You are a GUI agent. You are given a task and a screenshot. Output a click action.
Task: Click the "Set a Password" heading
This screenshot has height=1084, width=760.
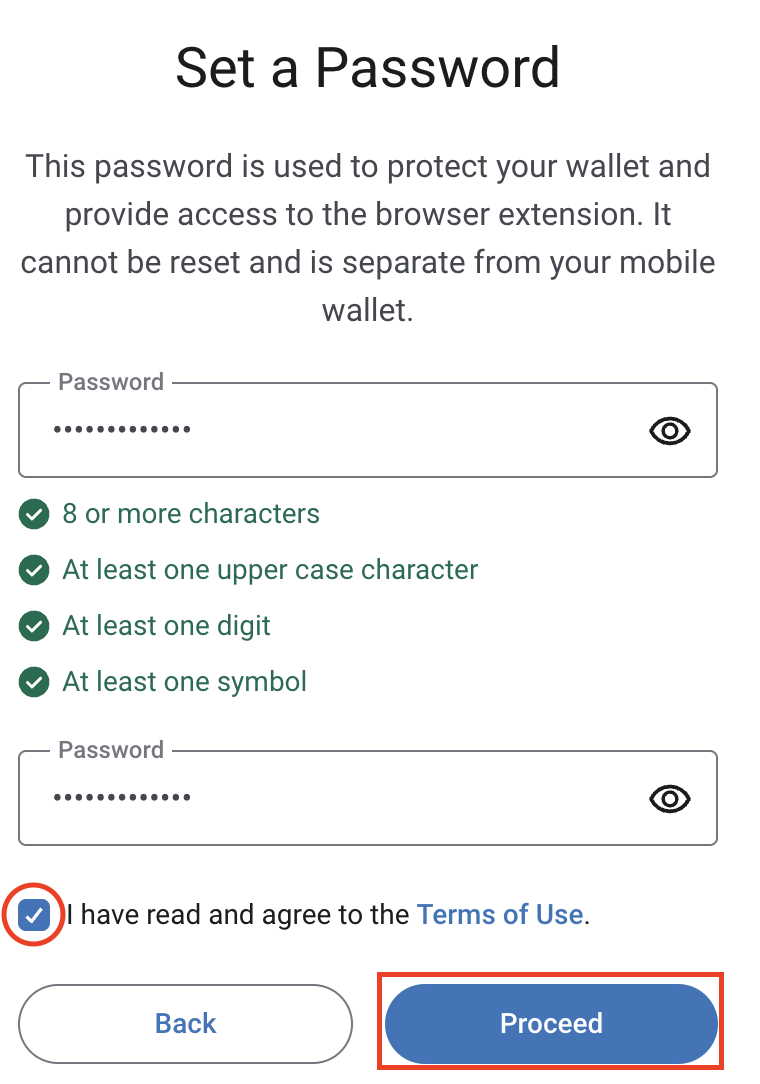point(368,68)
